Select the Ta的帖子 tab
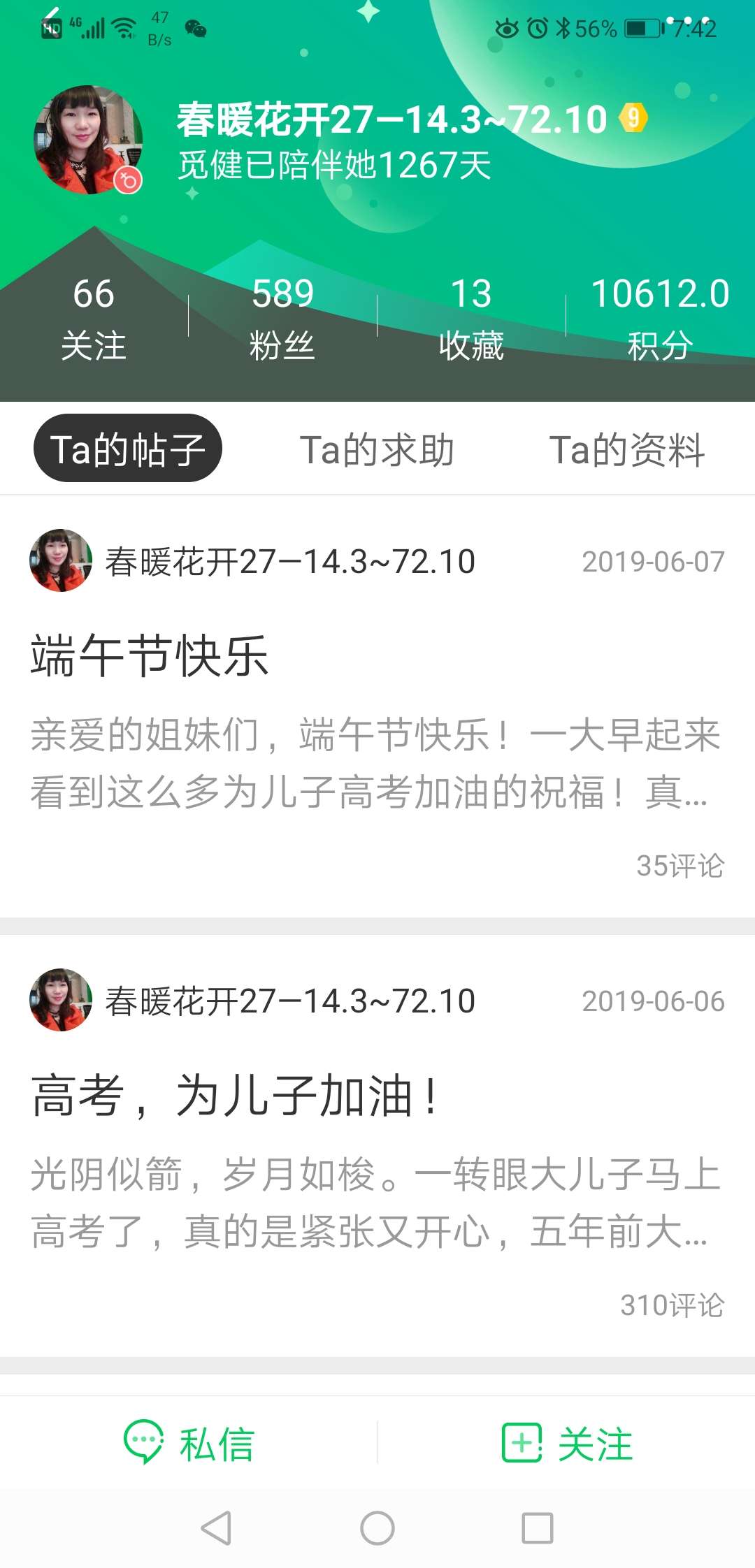The image size is (755, 1568). (x=128, y=450)
